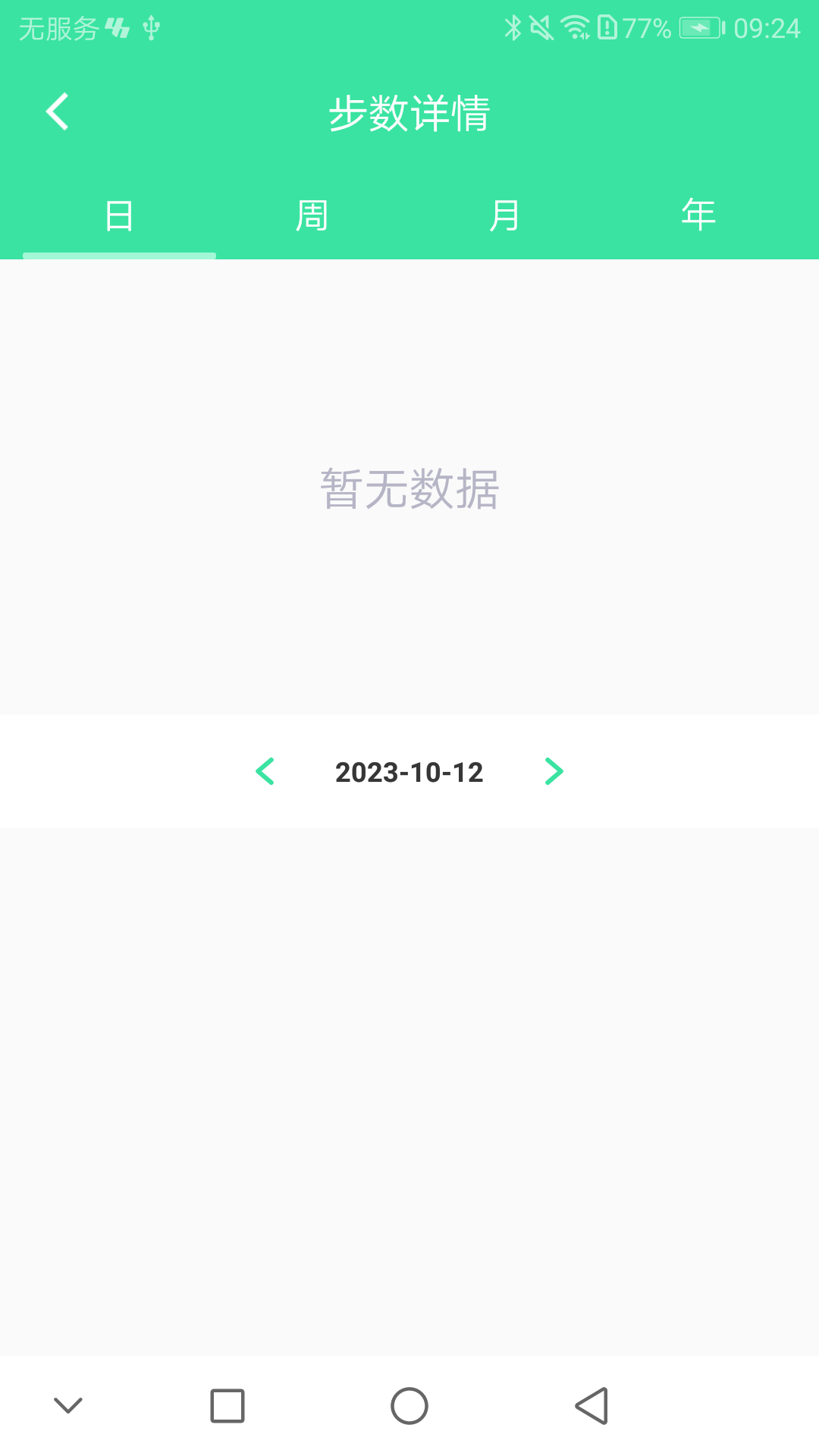Open the 年 tab
Screen dimensions: 819x1456
click(x=698, y=216)
